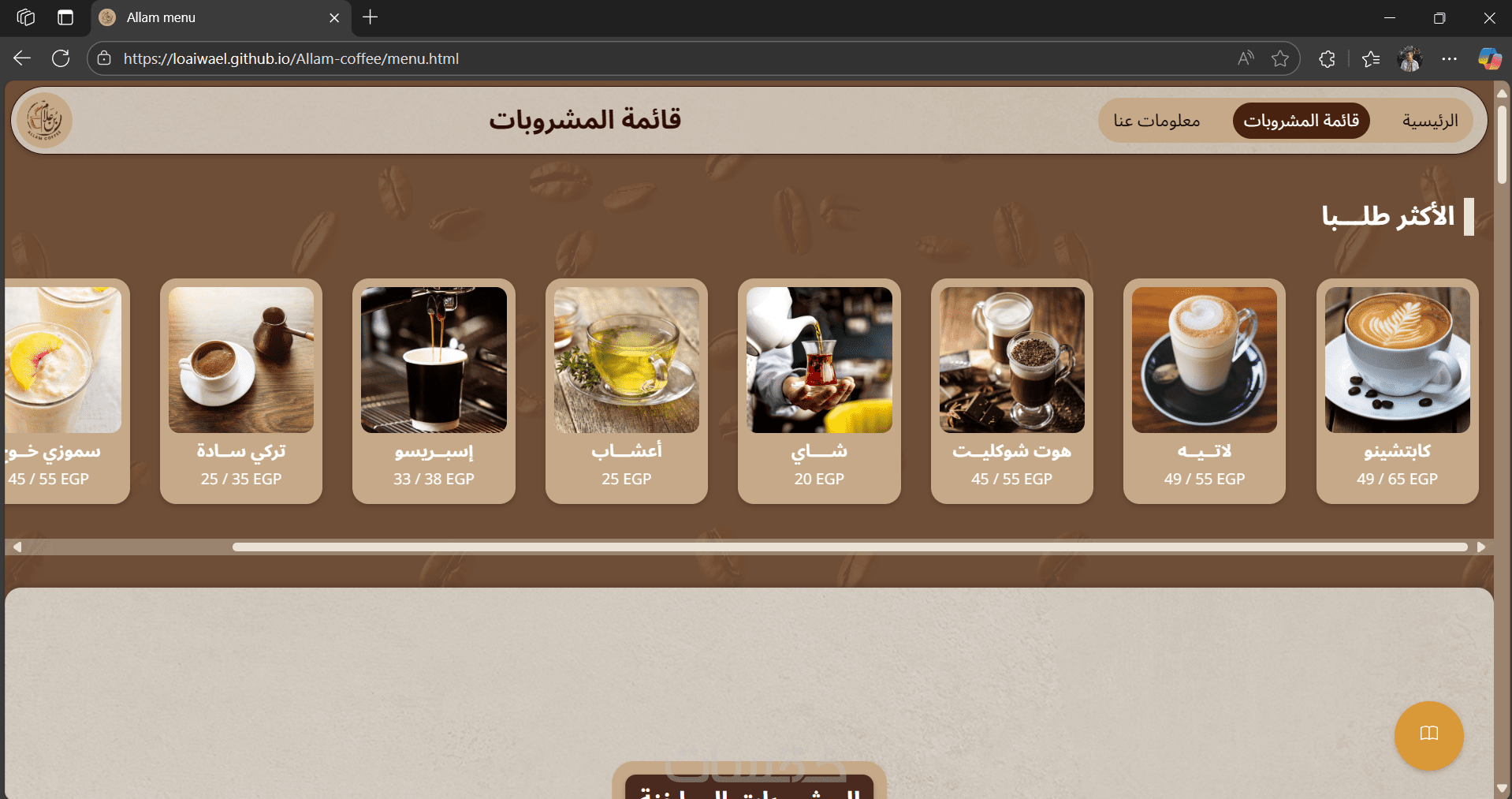The image size is (1512, 799).
Task: Click the left arrow of the horizontal scrollbar
Action: pos(17,547)
